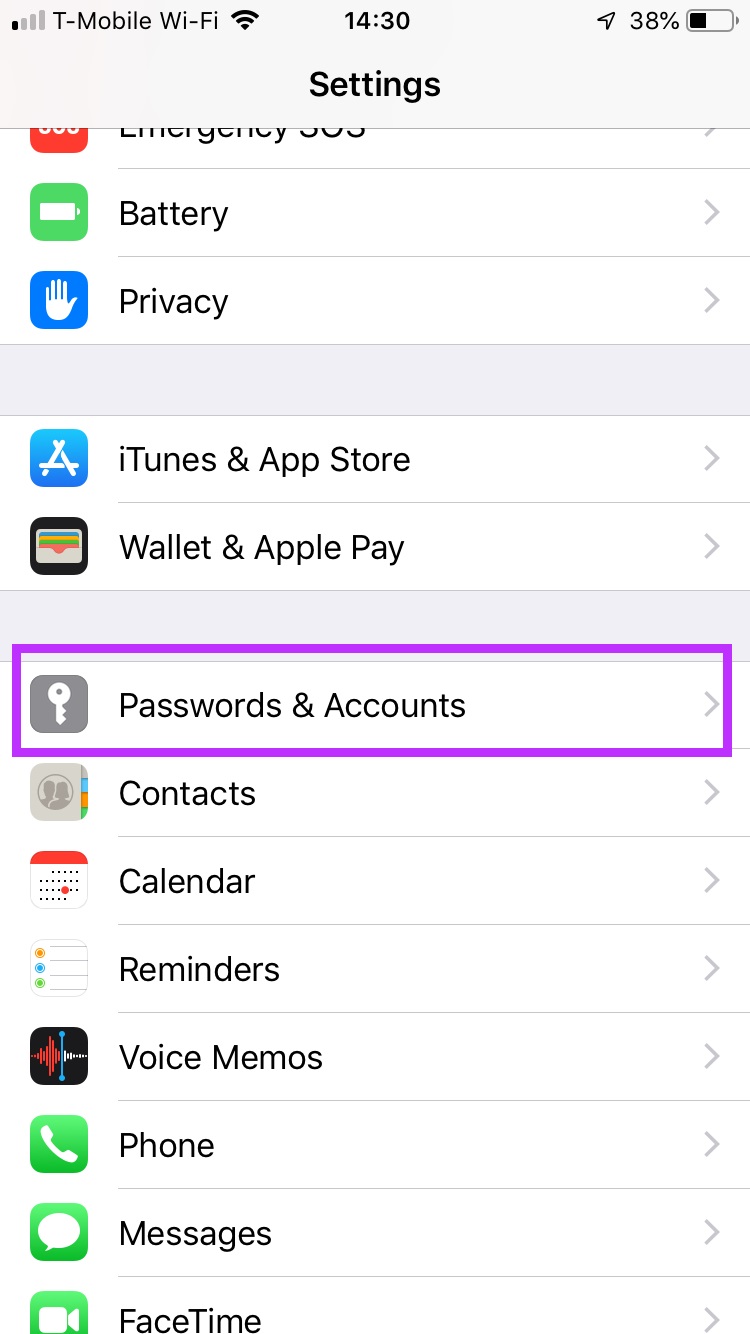Image resolution: width=750 pixels, height=1334 pixels.
Task: Open Wallet & Apple Pay
Action: coord(374,547)
